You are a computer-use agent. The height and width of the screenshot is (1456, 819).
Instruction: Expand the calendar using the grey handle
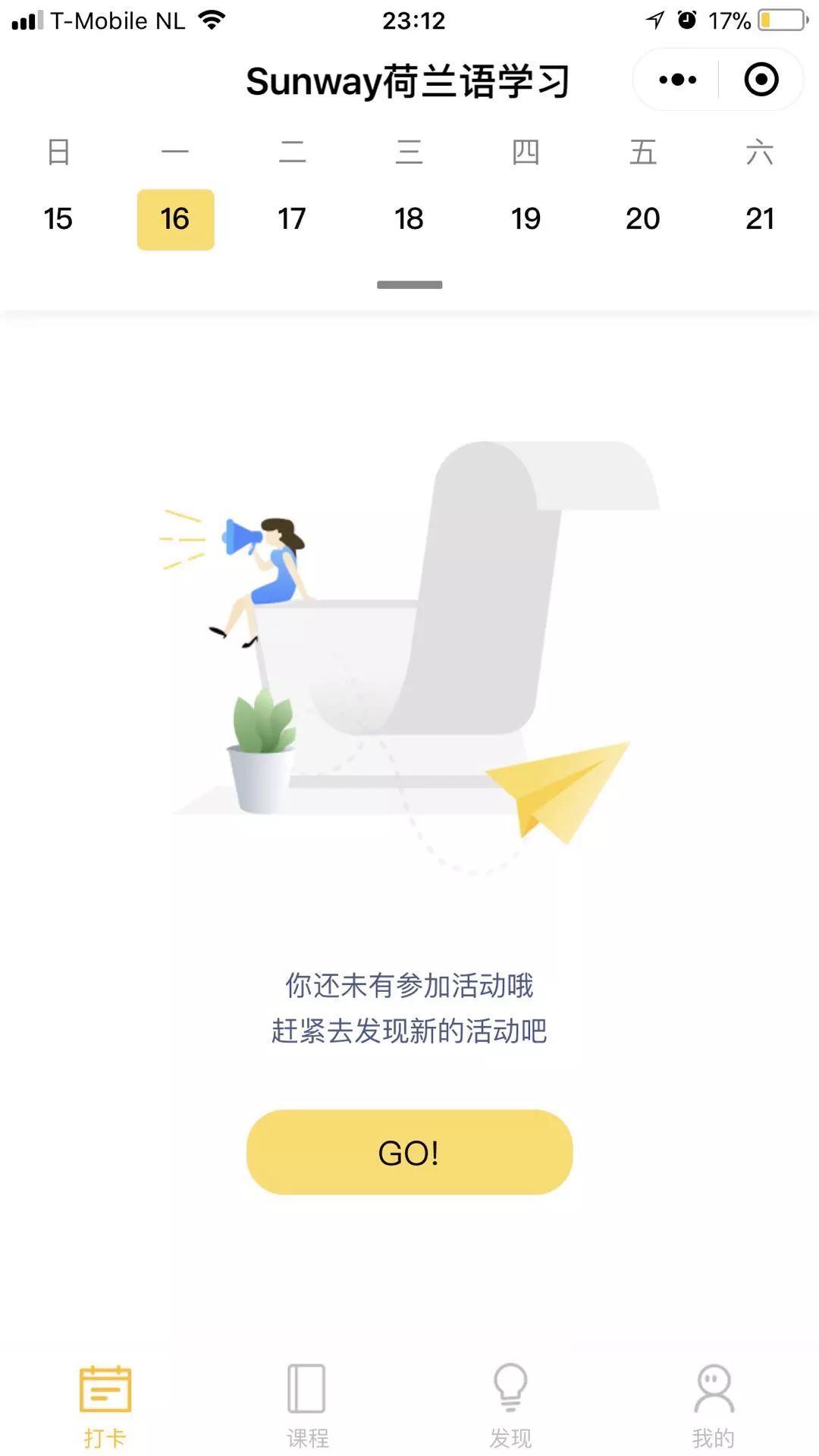(409, 285)
